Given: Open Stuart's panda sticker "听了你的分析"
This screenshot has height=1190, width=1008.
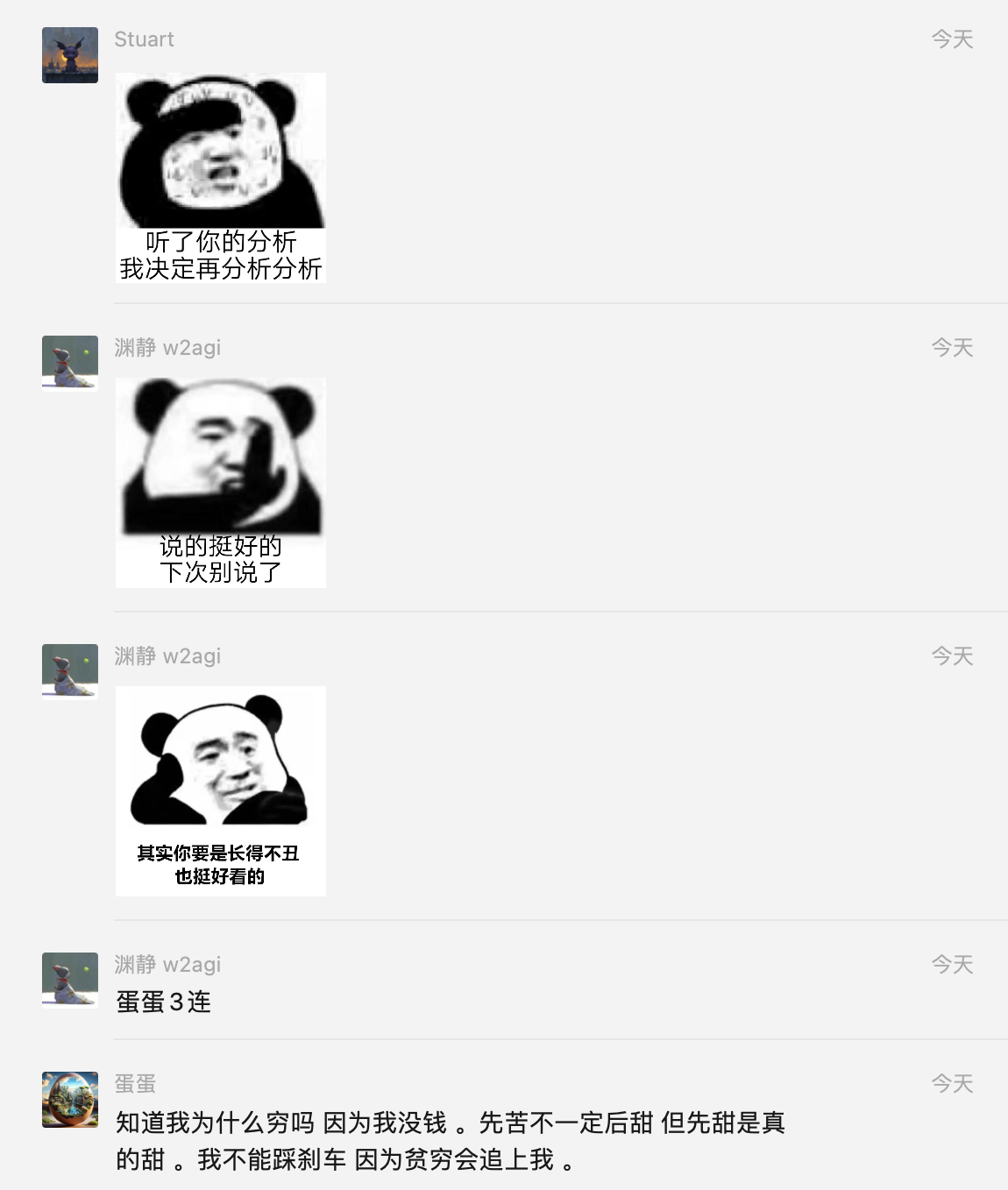Looking at the screenshot, I should coord(221,178).
